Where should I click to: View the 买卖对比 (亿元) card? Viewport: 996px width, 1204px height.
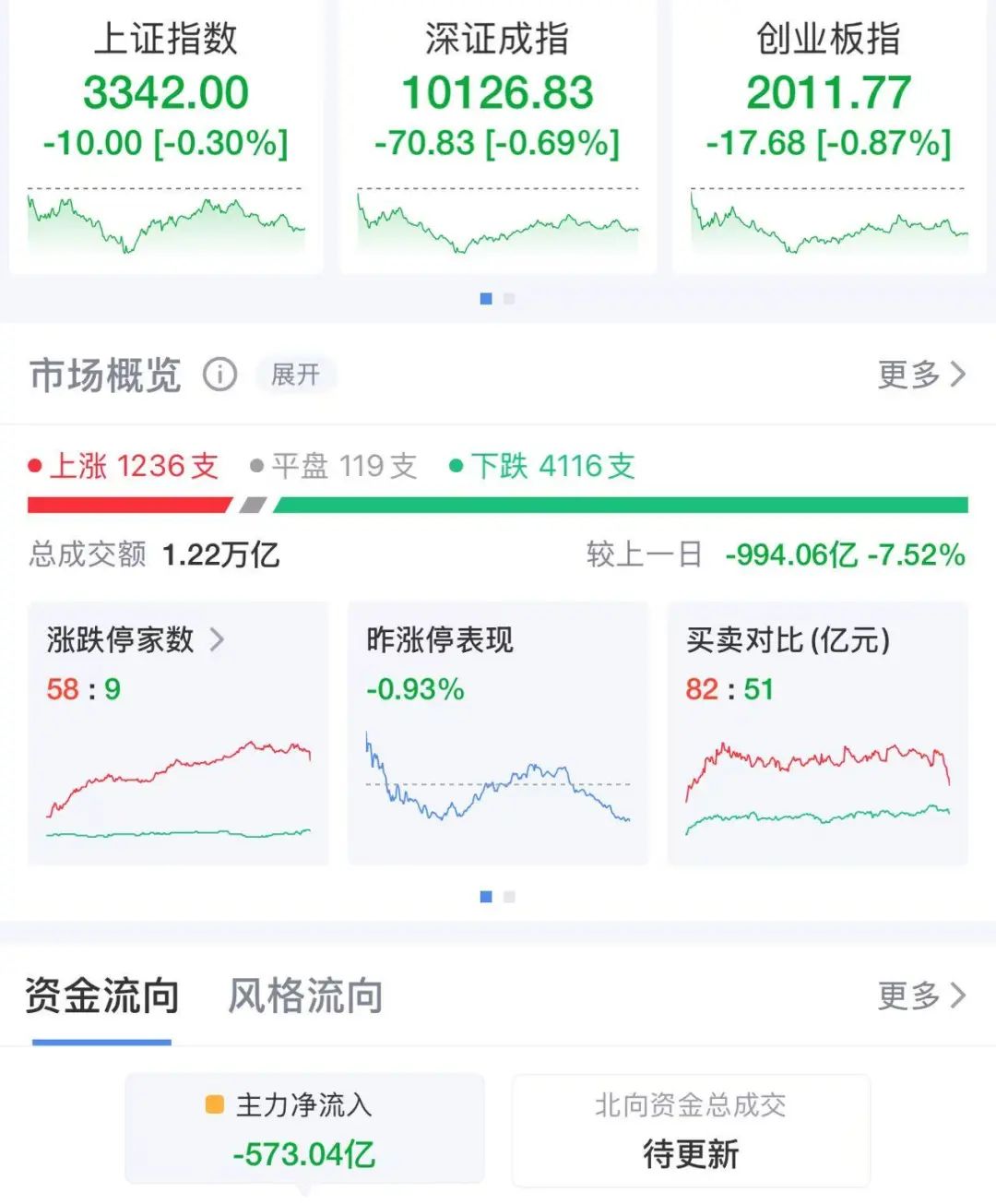point(817,733)
